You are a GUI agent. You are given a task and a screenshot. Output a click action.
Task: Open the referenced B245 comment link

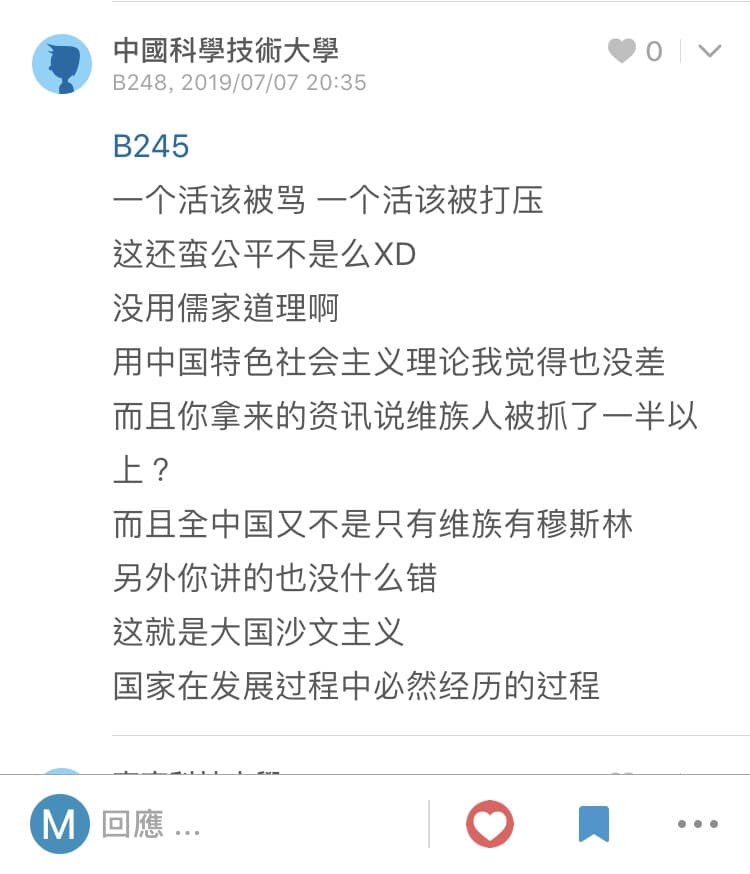(151, 147)
